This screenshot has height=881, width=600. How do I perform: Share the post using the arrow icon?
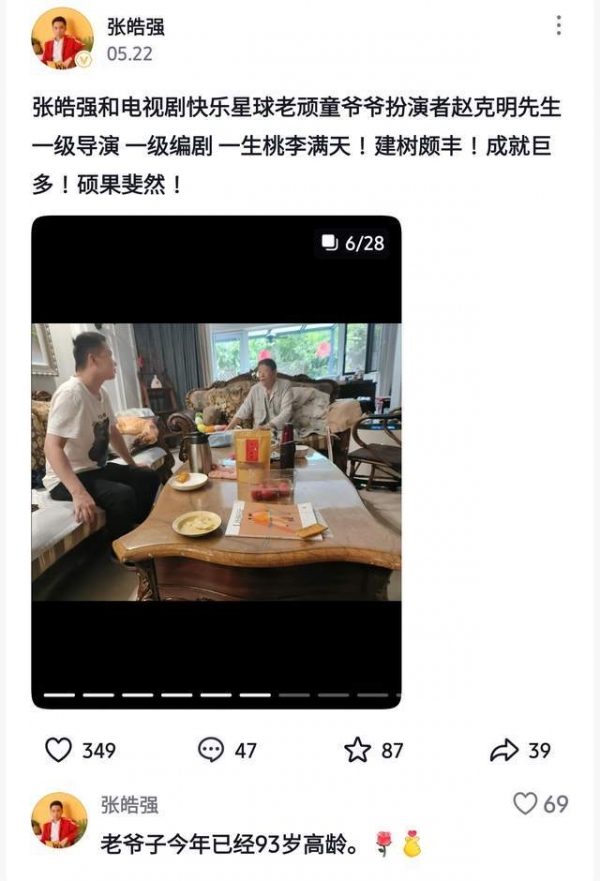[x=505, y=750]
